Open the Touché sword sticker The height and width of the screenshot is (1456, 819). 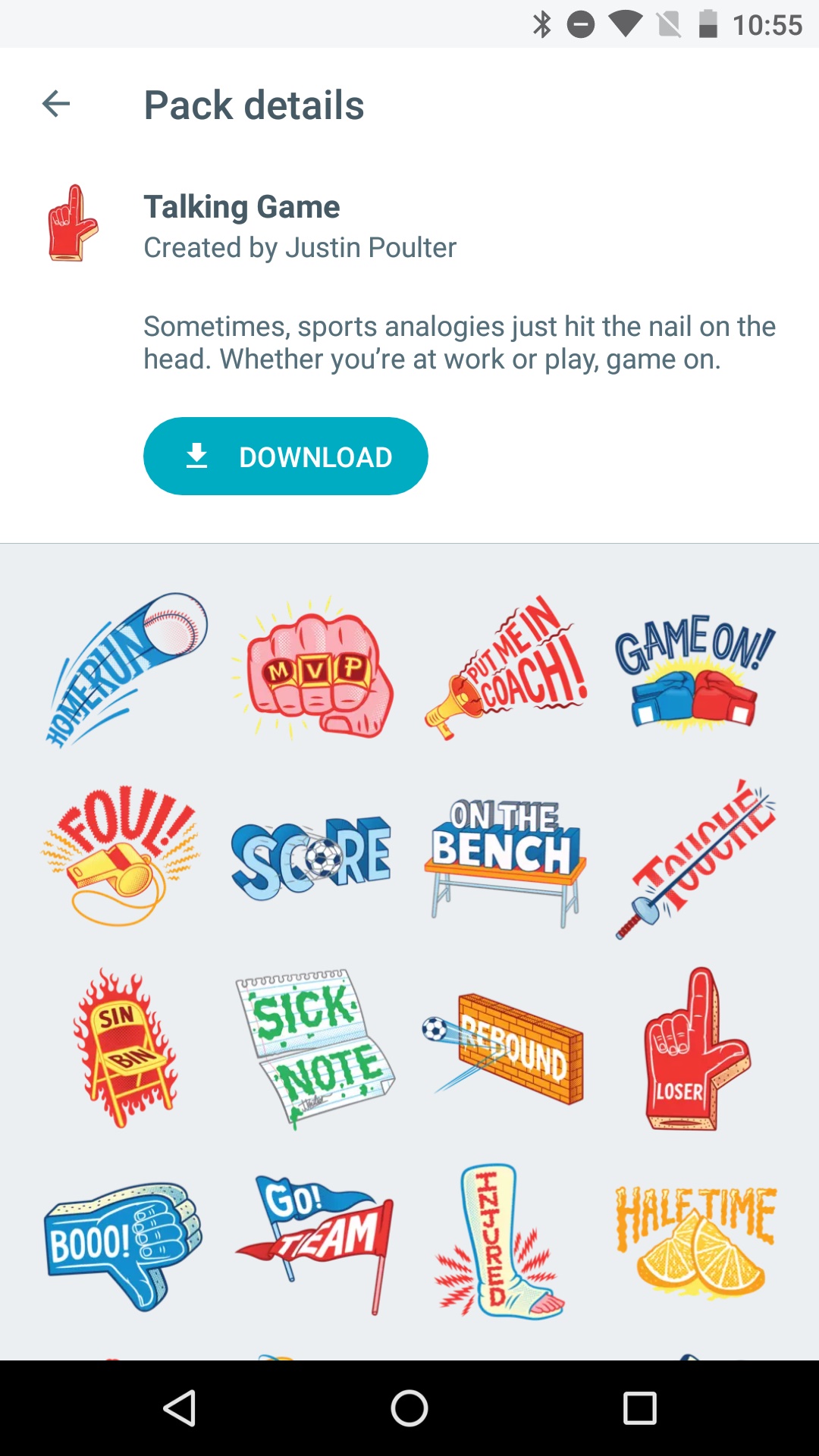[695, 858]
